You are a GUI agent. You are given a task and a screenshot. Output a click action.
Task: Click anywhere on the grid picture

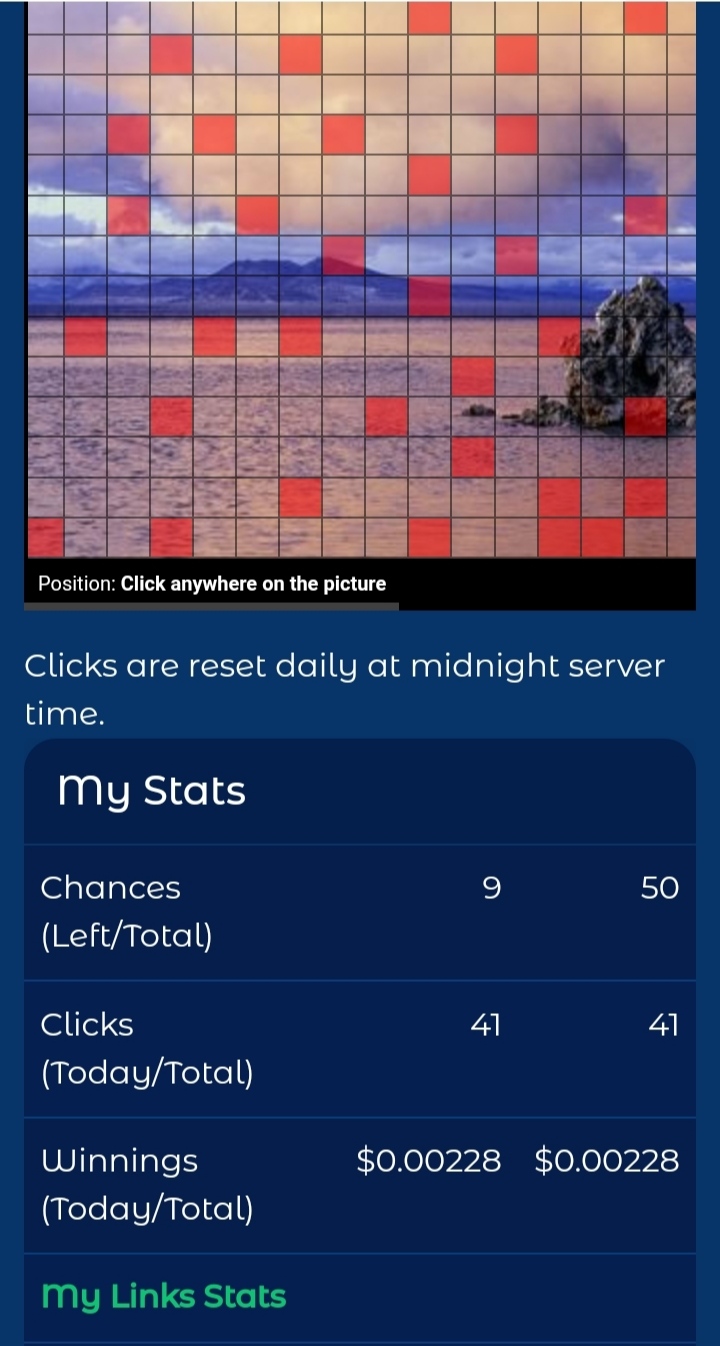point(360,279)
